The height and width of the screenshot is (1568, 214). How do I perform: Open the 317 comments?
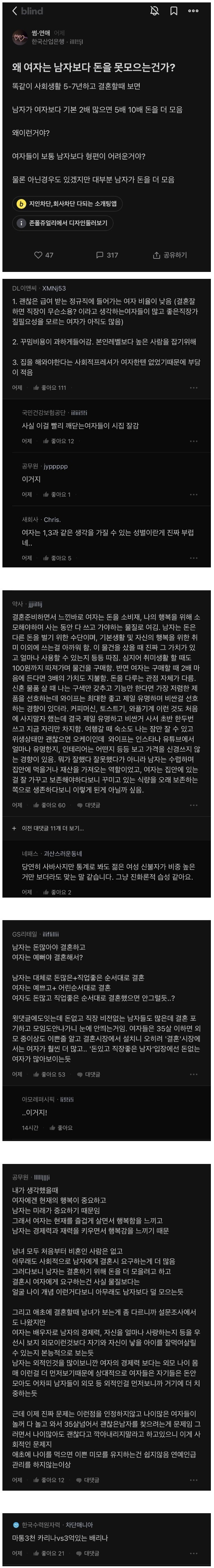tap(107, 255)
